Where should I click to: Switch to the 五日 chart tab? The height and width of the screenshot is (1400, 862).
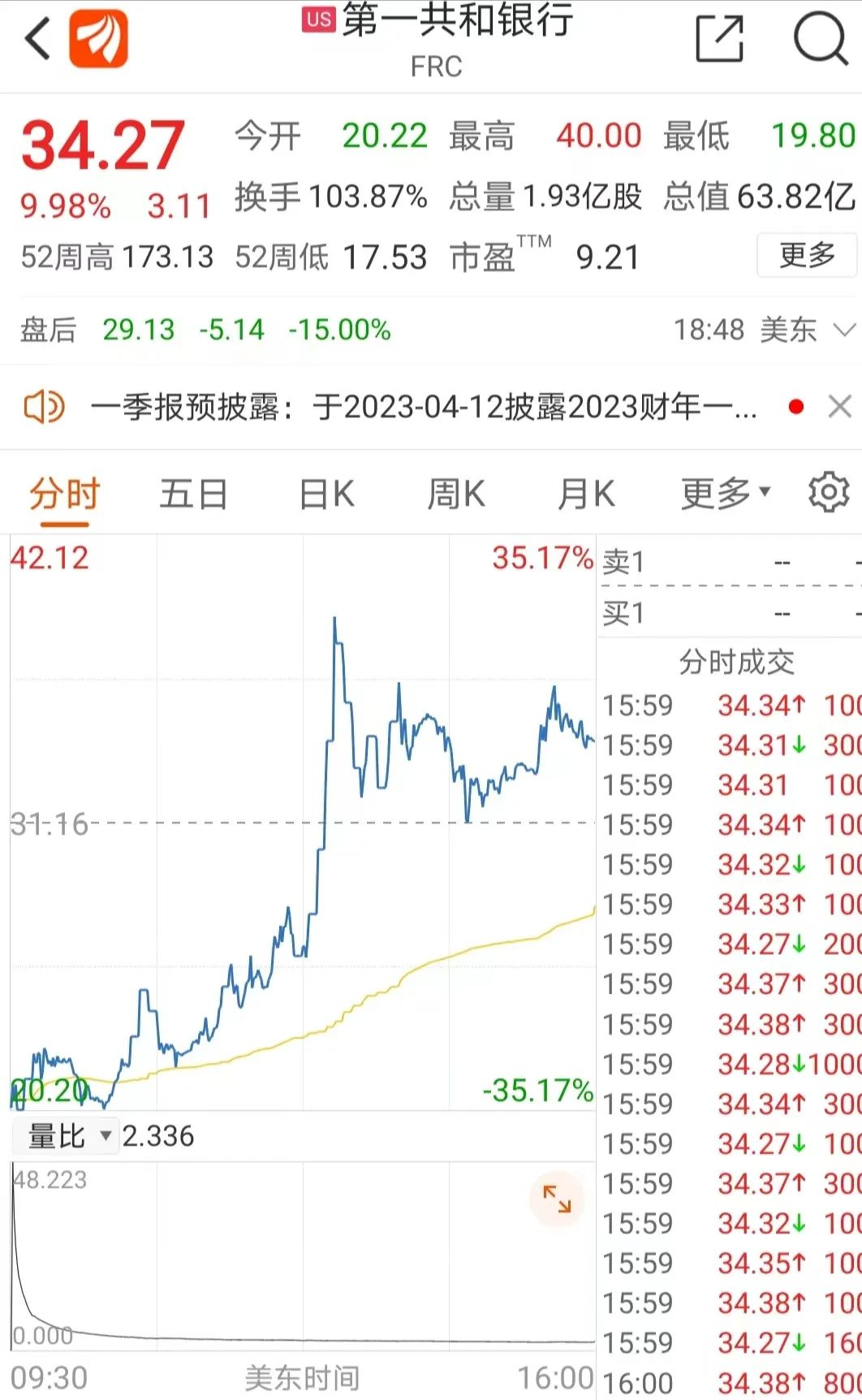click(193, 494)
